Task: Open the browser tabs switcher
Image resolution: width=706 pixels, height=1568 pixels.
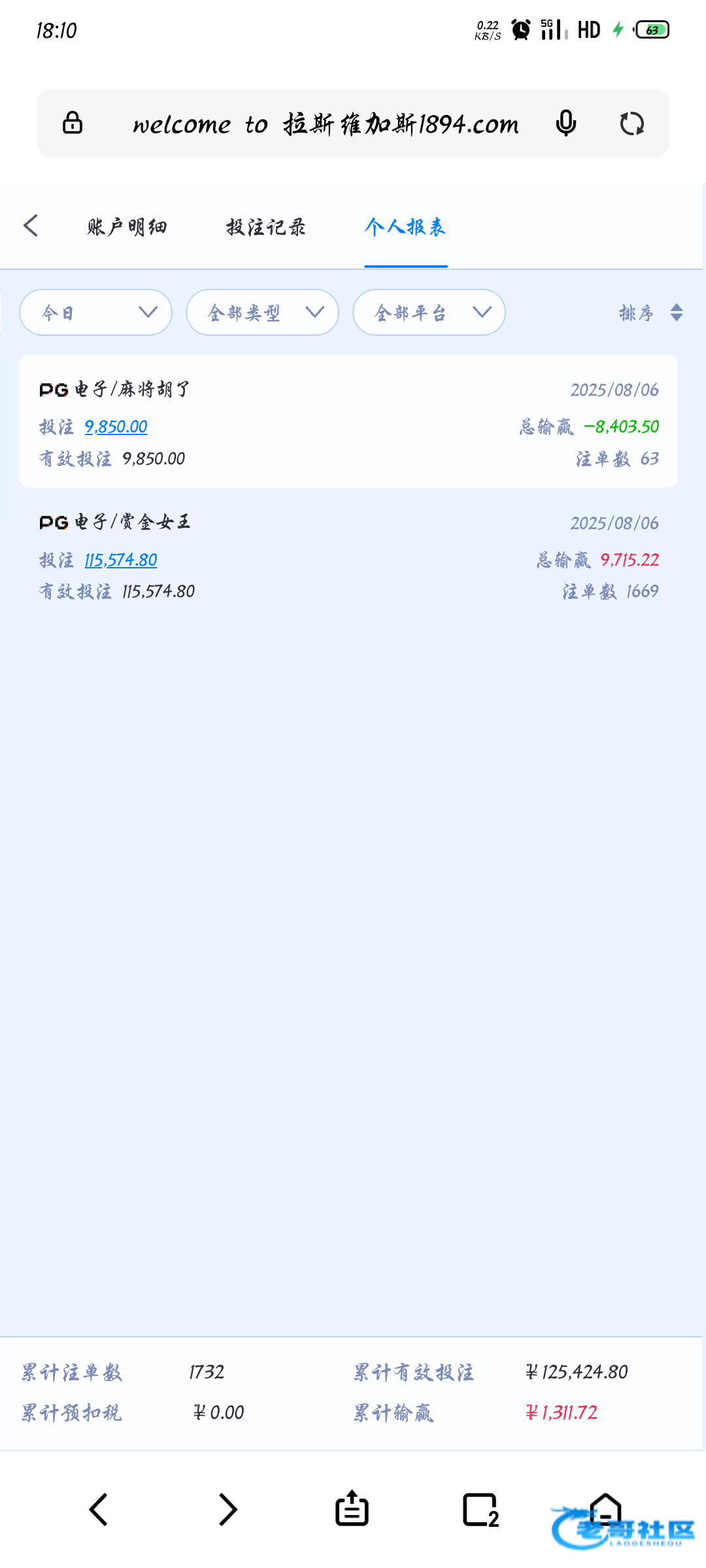Action: (x=481, y=1510)
